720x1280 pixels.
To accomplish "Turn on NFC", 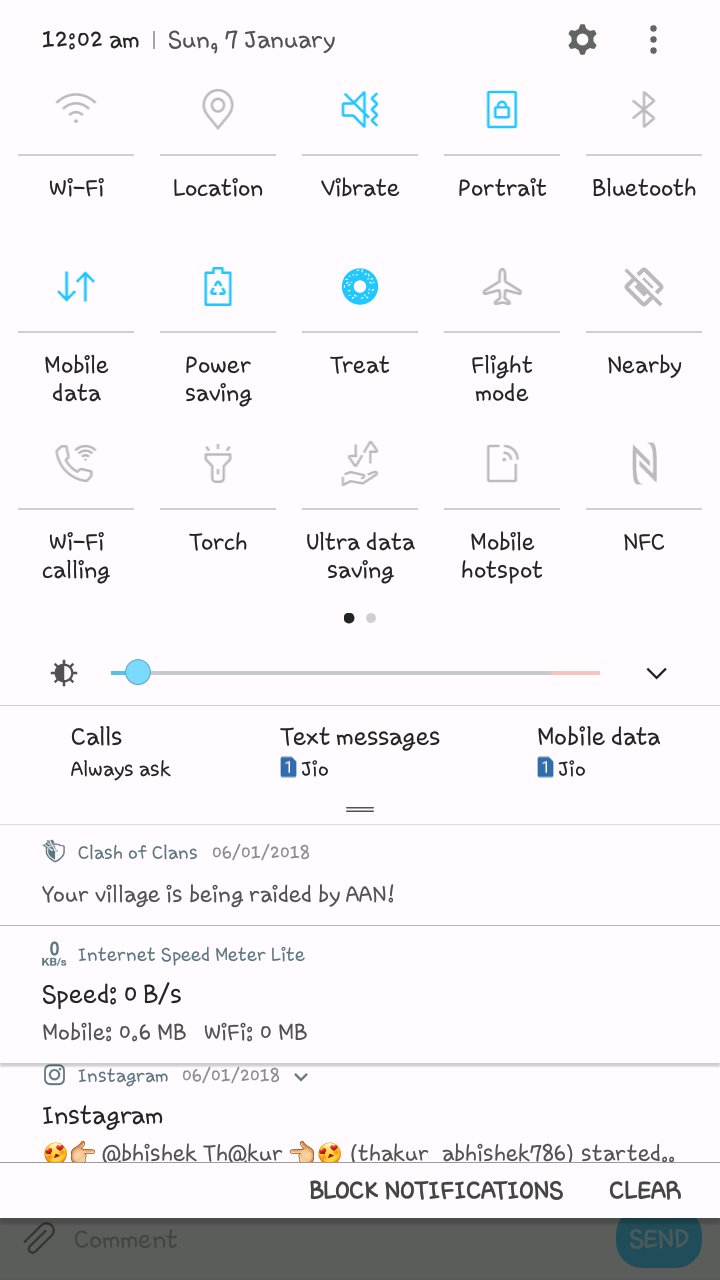I will coord(644,465).
